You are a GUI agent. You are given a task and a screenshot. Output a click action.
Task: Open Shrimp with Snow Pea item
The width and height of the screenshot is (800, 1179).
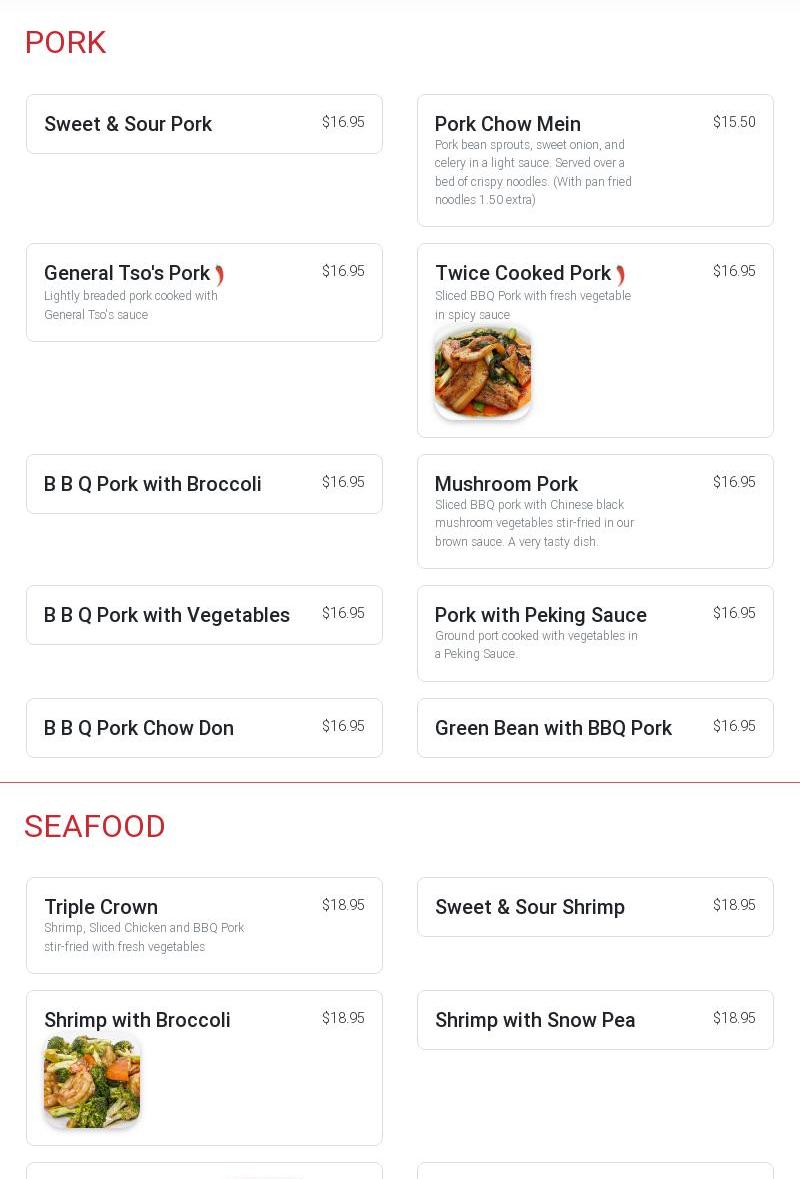(595, 1020)
